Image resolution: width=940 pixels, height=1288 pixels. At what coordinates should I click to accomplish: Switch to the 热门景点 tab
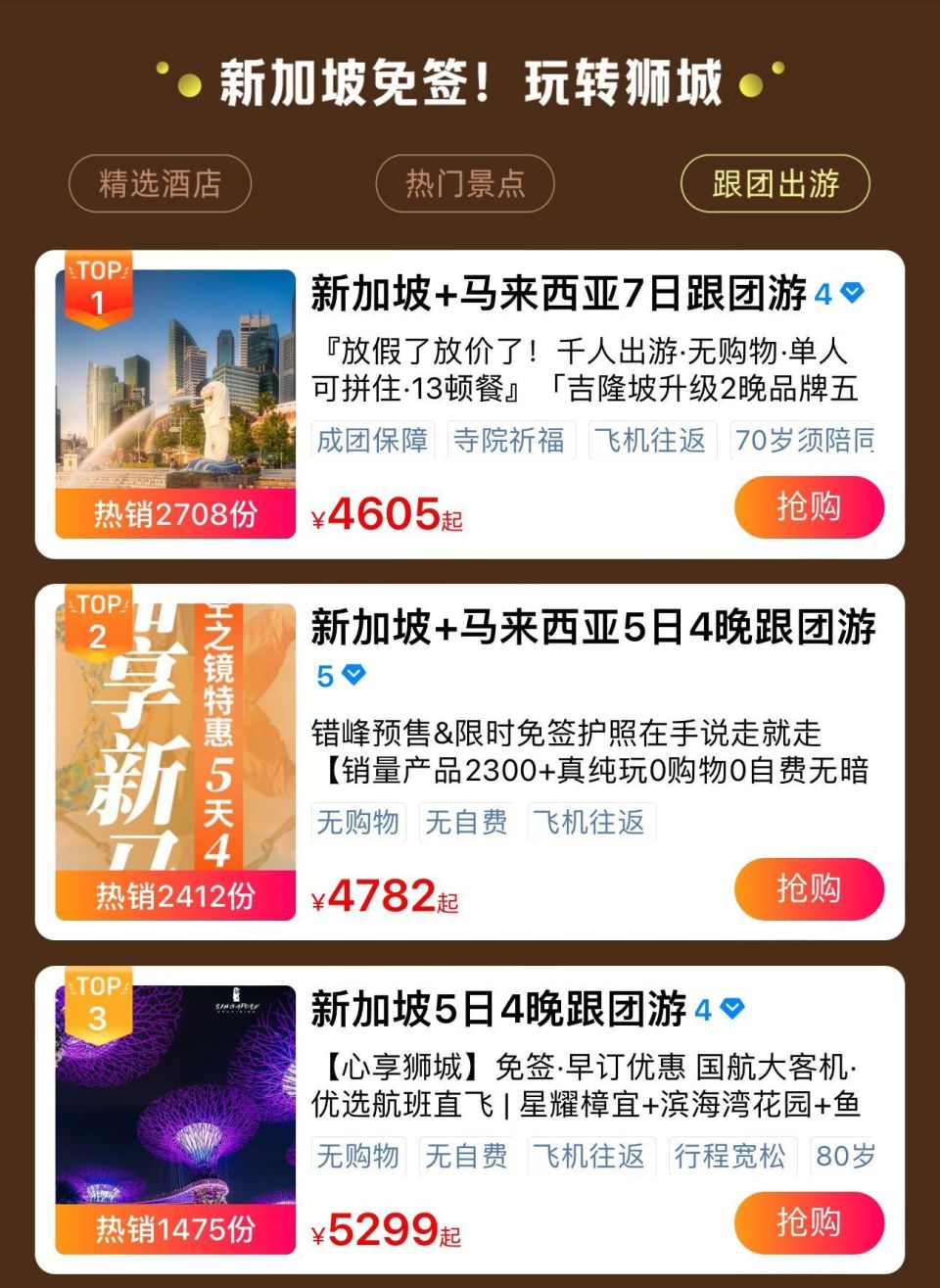coord(465,183)
